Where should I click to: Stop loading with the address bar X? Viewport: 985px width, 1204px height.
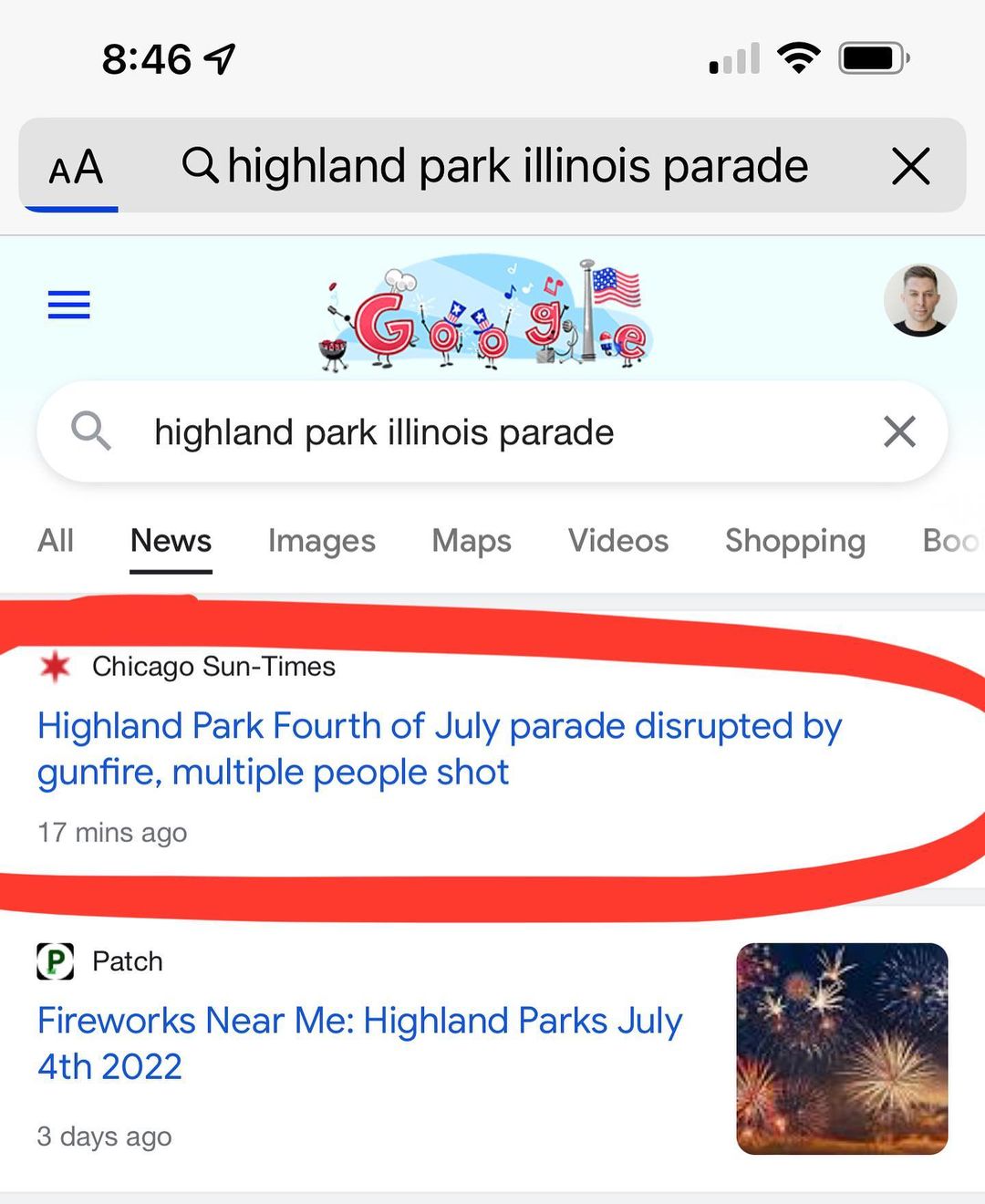[x=909, y=167]
